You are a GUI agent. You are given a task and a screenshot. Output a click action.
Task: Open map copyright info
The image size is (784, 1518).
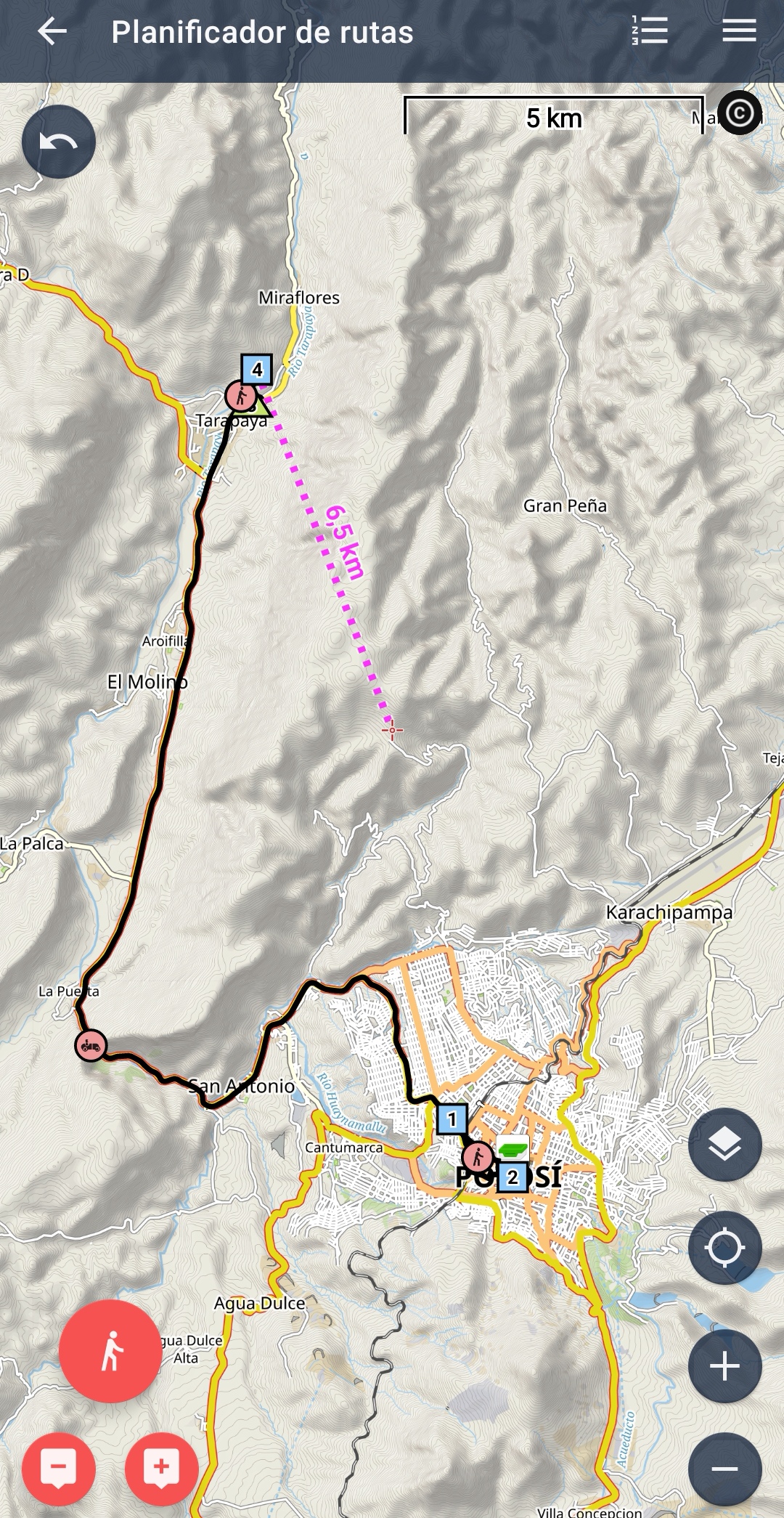point(739,113)
